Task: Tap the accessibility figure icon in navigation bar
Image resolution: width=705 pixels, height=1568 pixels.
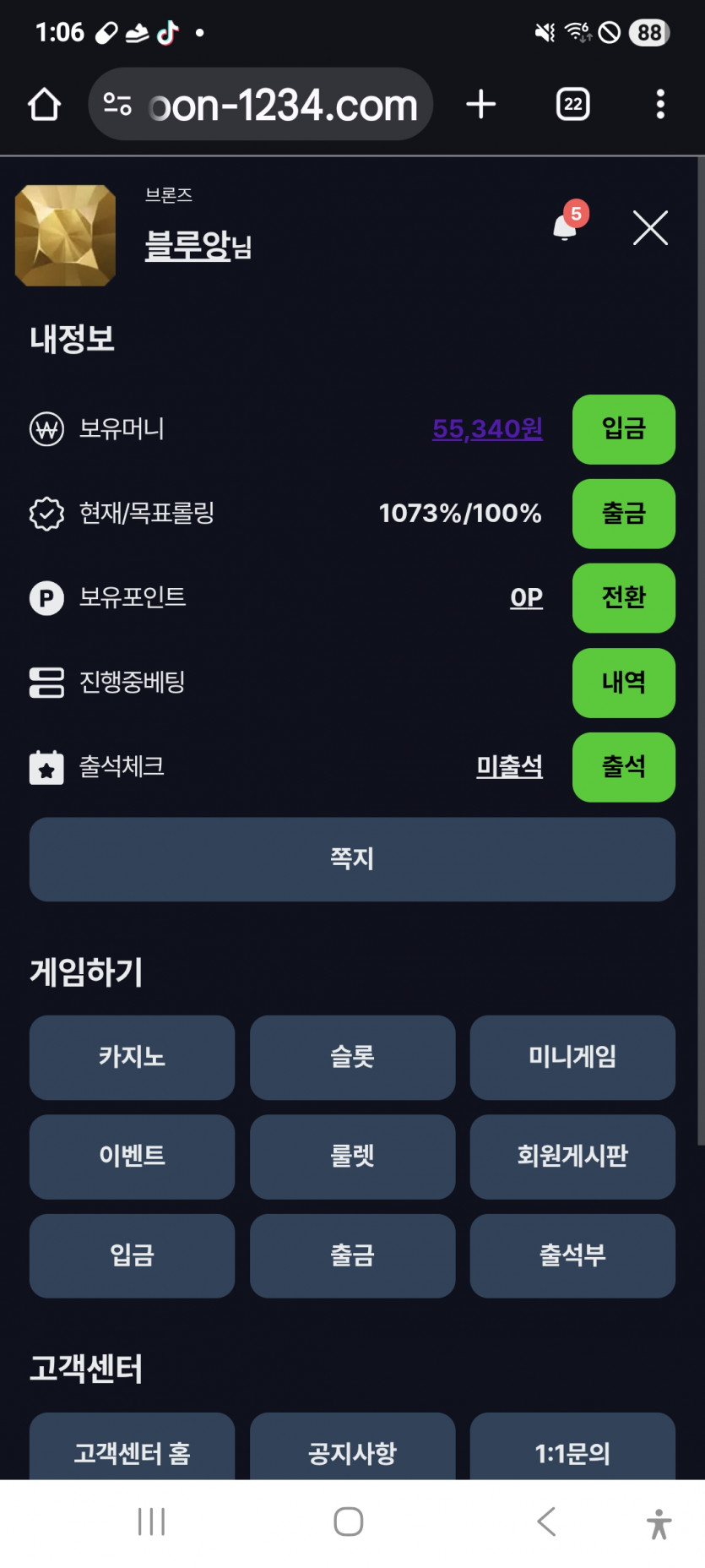Action: click(x=658, y=1523)
